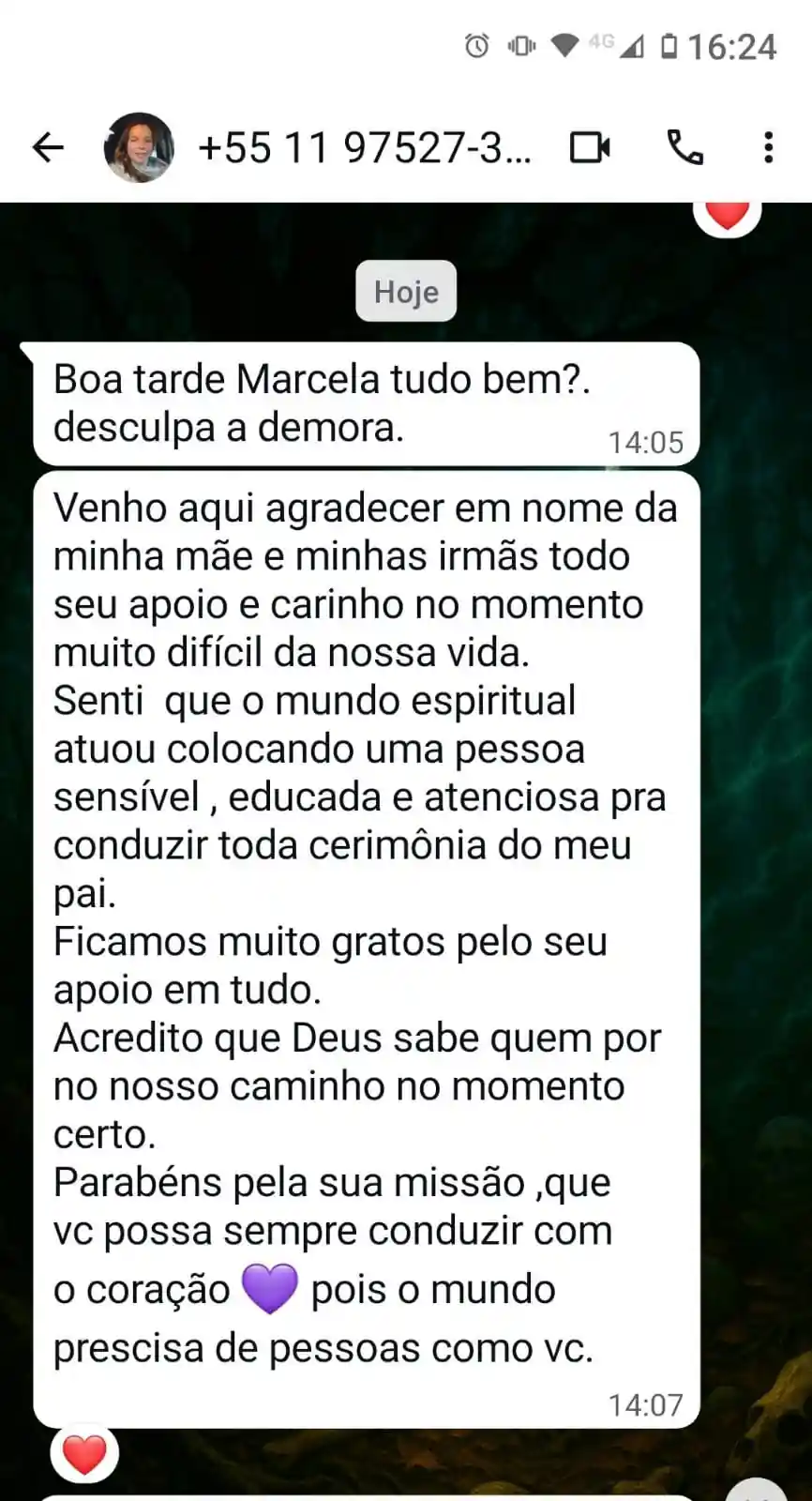
Task: Open the contact's profile picture
Action: click(x=139, y=147)
